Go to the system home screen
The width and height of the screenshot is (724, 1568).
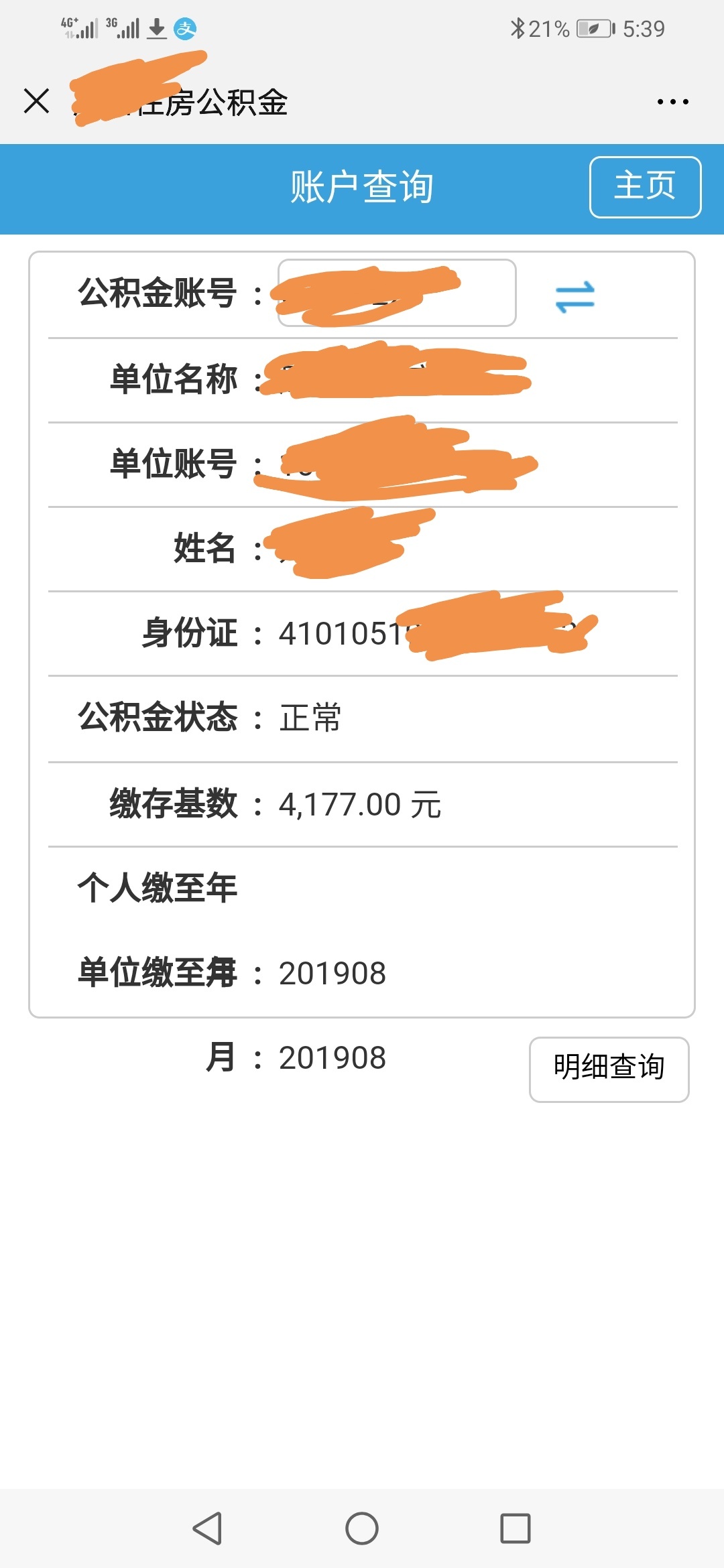point(362,1528)
